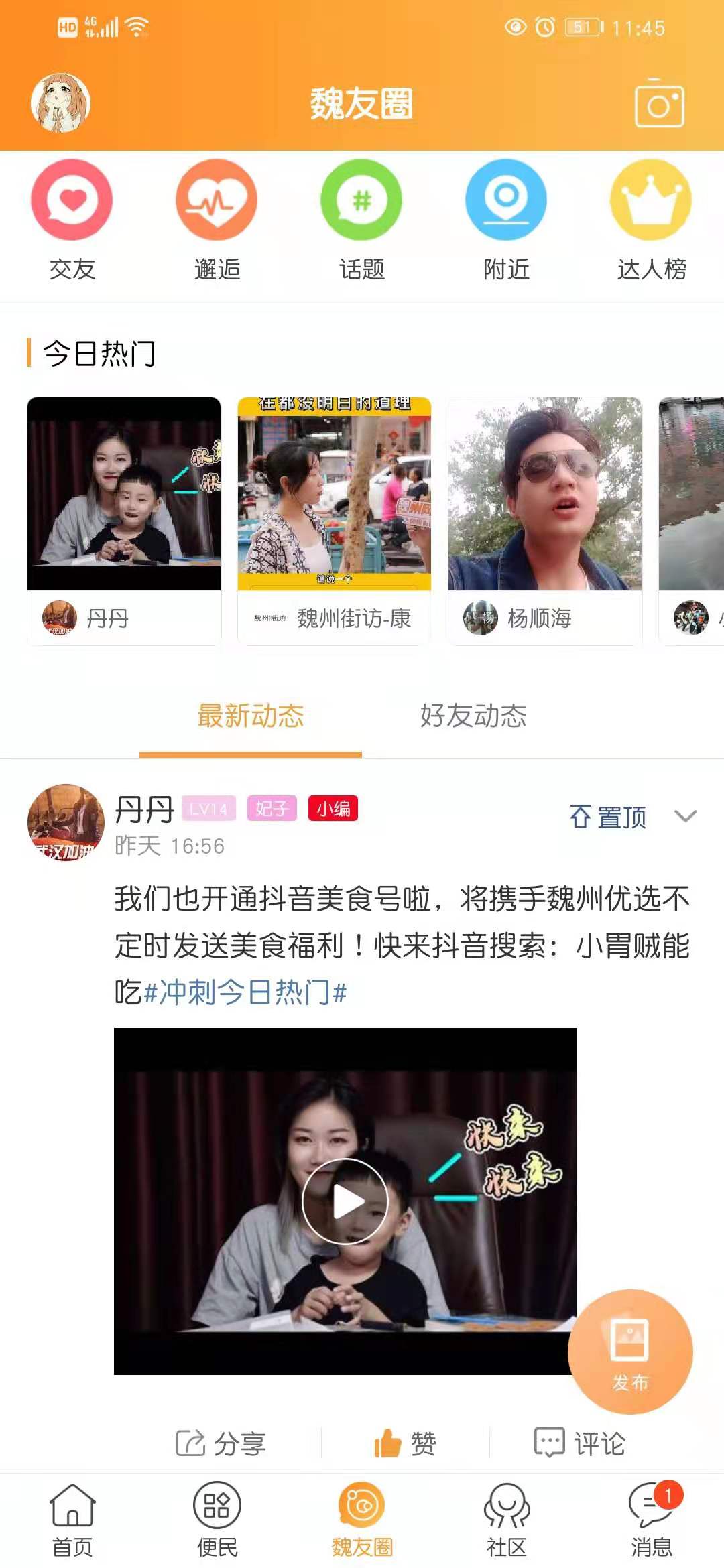Open the profile avatar in the header

click(60, 103)
